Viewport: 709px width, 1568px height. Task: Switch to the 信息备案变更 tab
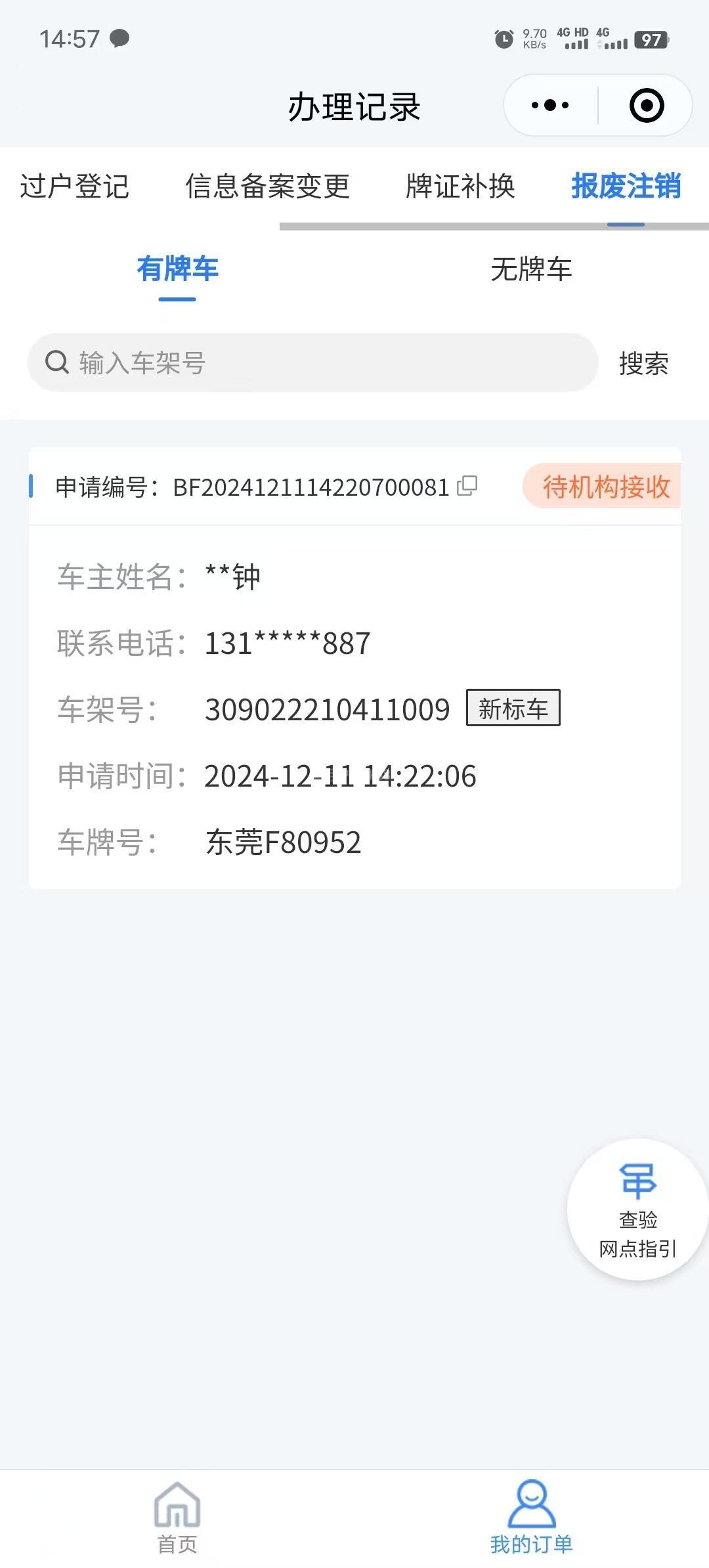[267, 186]
